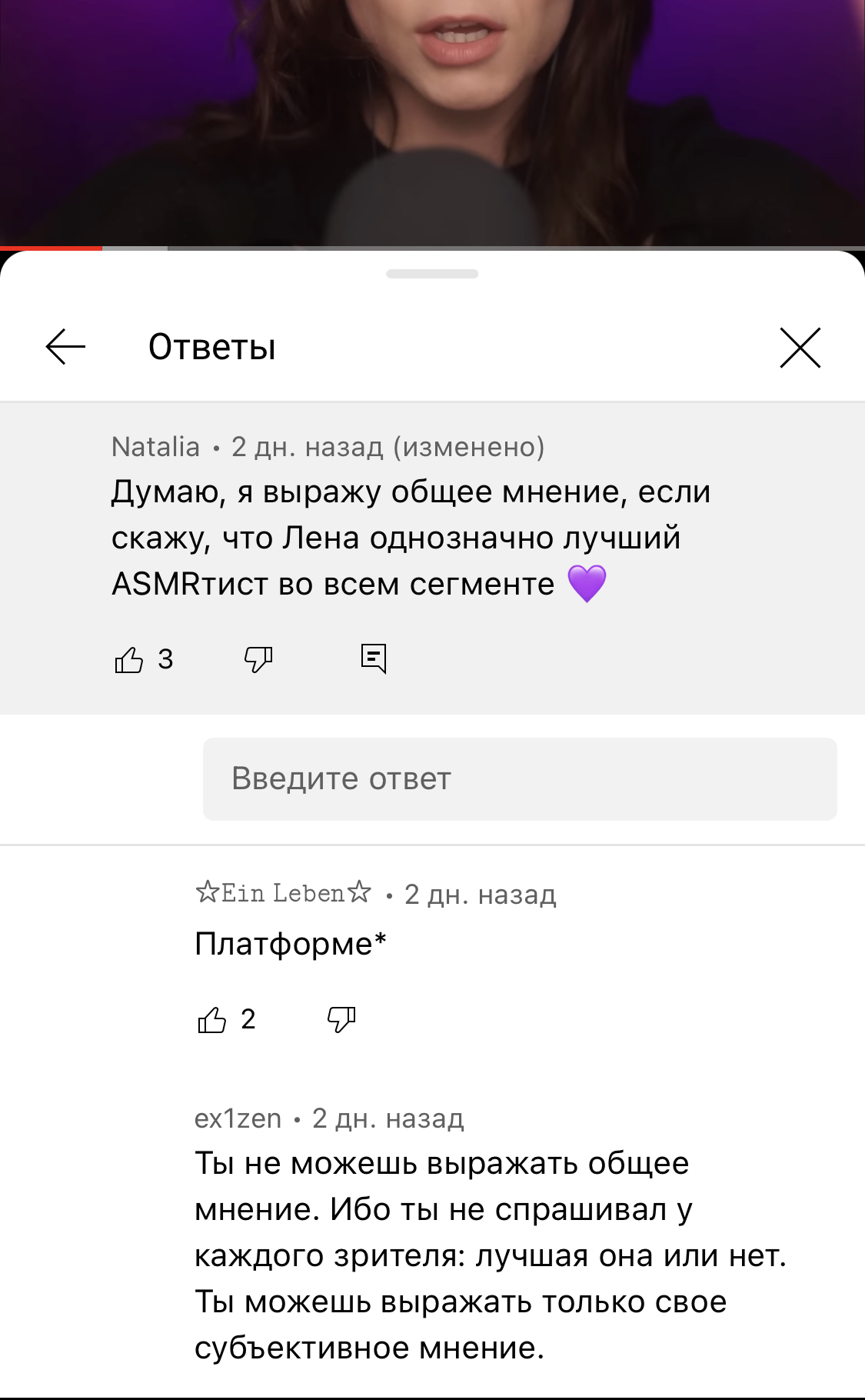The width and height of the screenshot is (865, 1400).
Task: Dislike Natalia's comment
Action: 258,659
